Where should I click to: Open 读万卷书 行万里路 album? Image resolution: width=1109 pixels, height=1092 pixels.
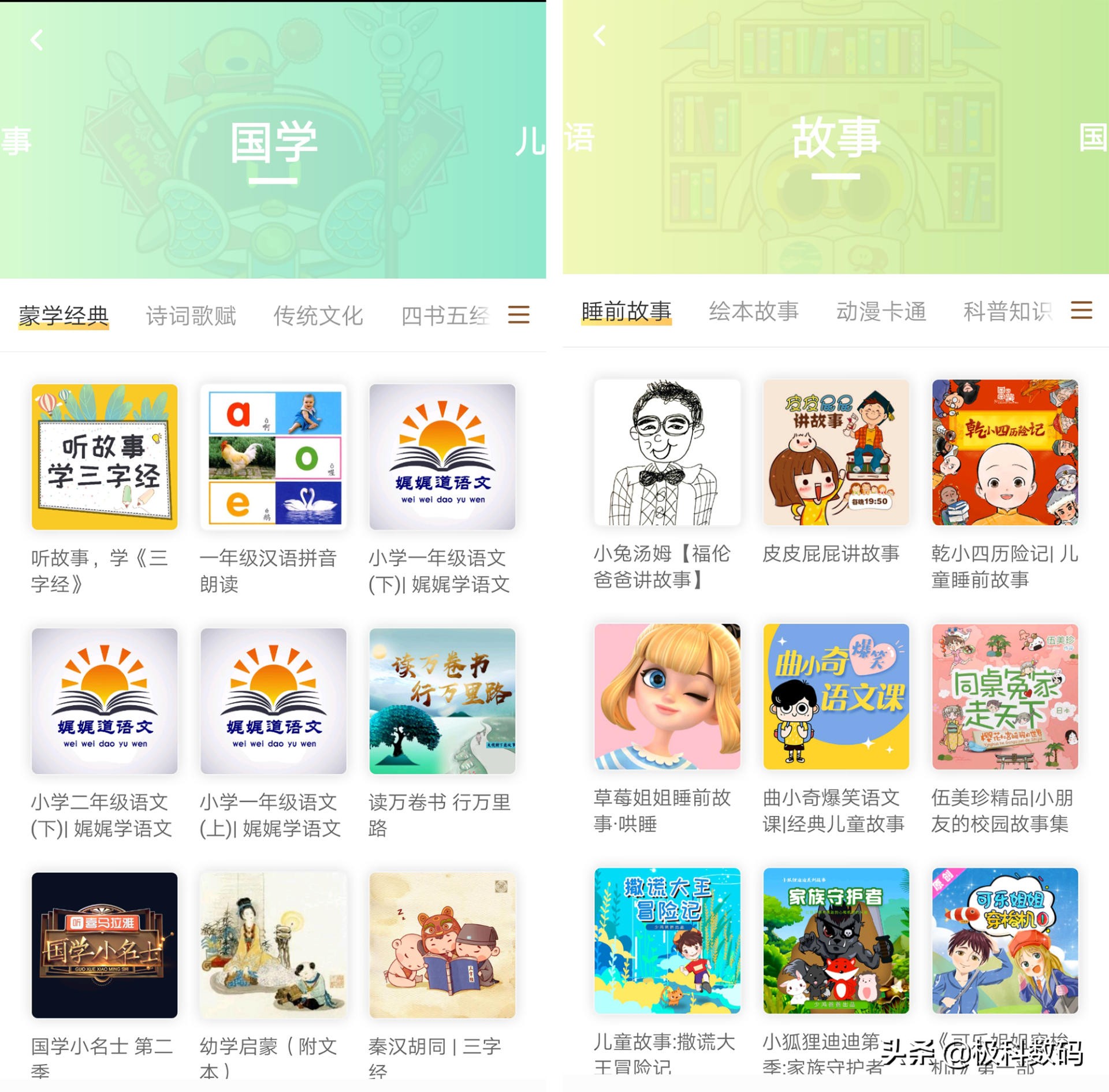pyautogui.click(x=442, y=700)
